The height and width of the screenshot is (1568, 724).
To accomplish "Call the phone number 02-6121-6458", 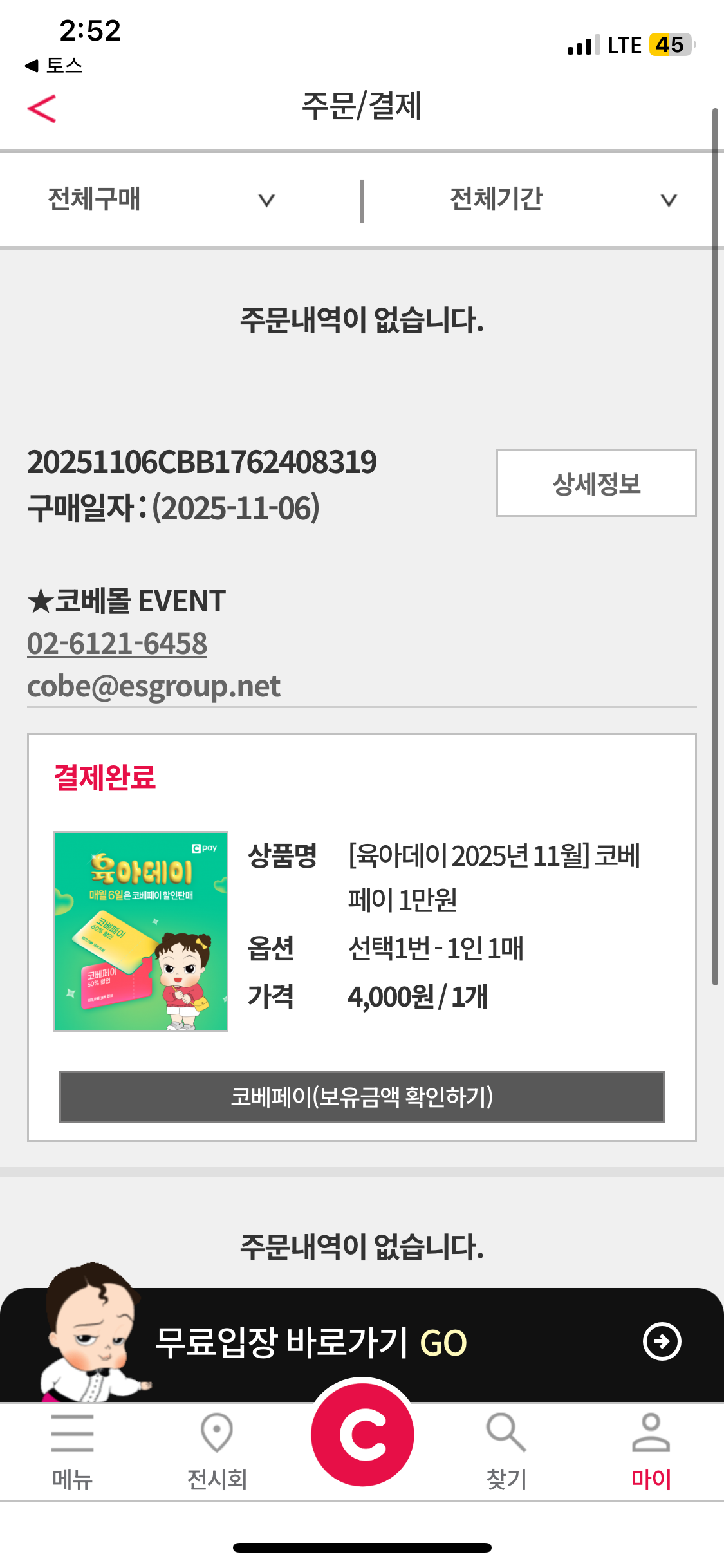I will pyautogui.click(x=117, y=644).
